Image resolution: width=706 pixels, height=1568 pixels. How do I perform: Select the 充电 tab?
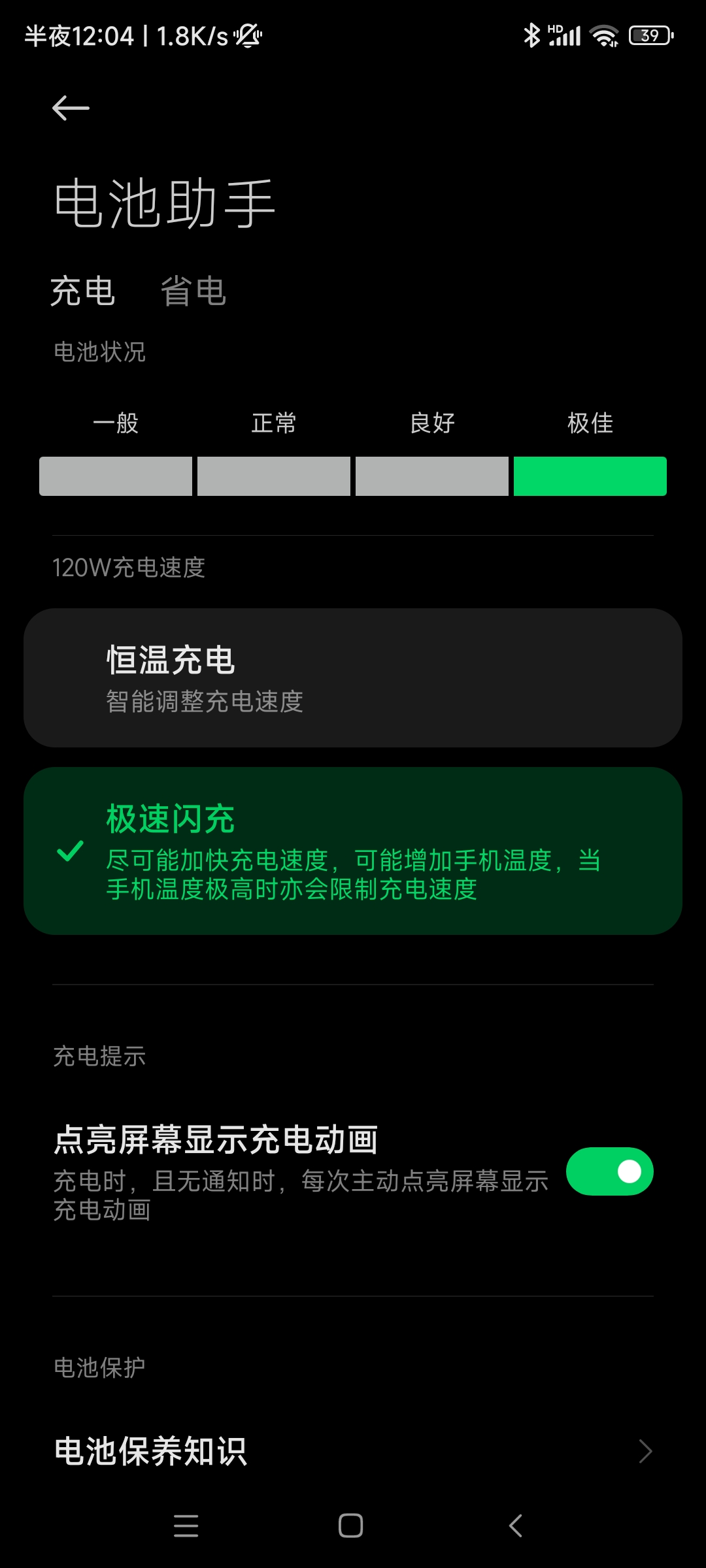point(83,291)
